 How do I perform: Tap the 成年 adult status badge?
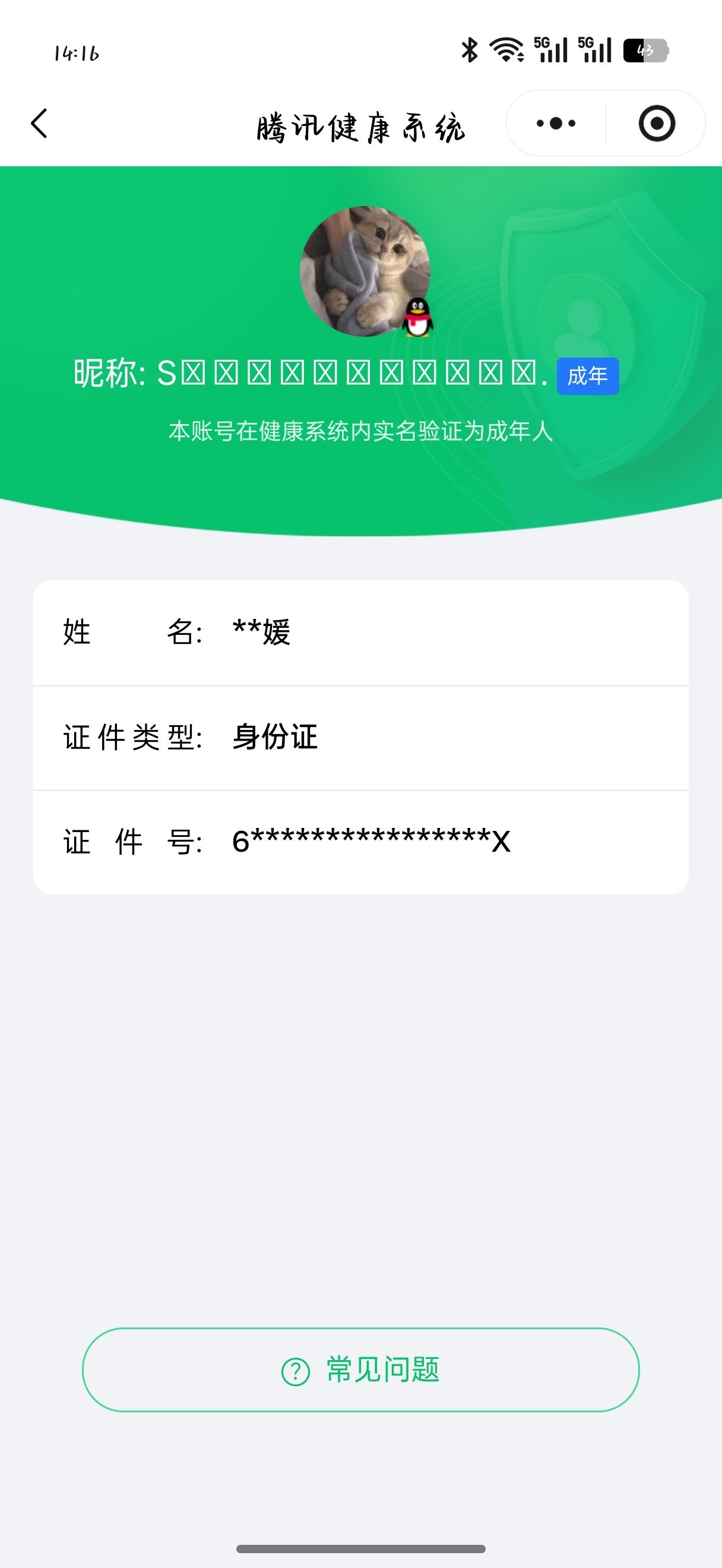(x=587, y=377)
